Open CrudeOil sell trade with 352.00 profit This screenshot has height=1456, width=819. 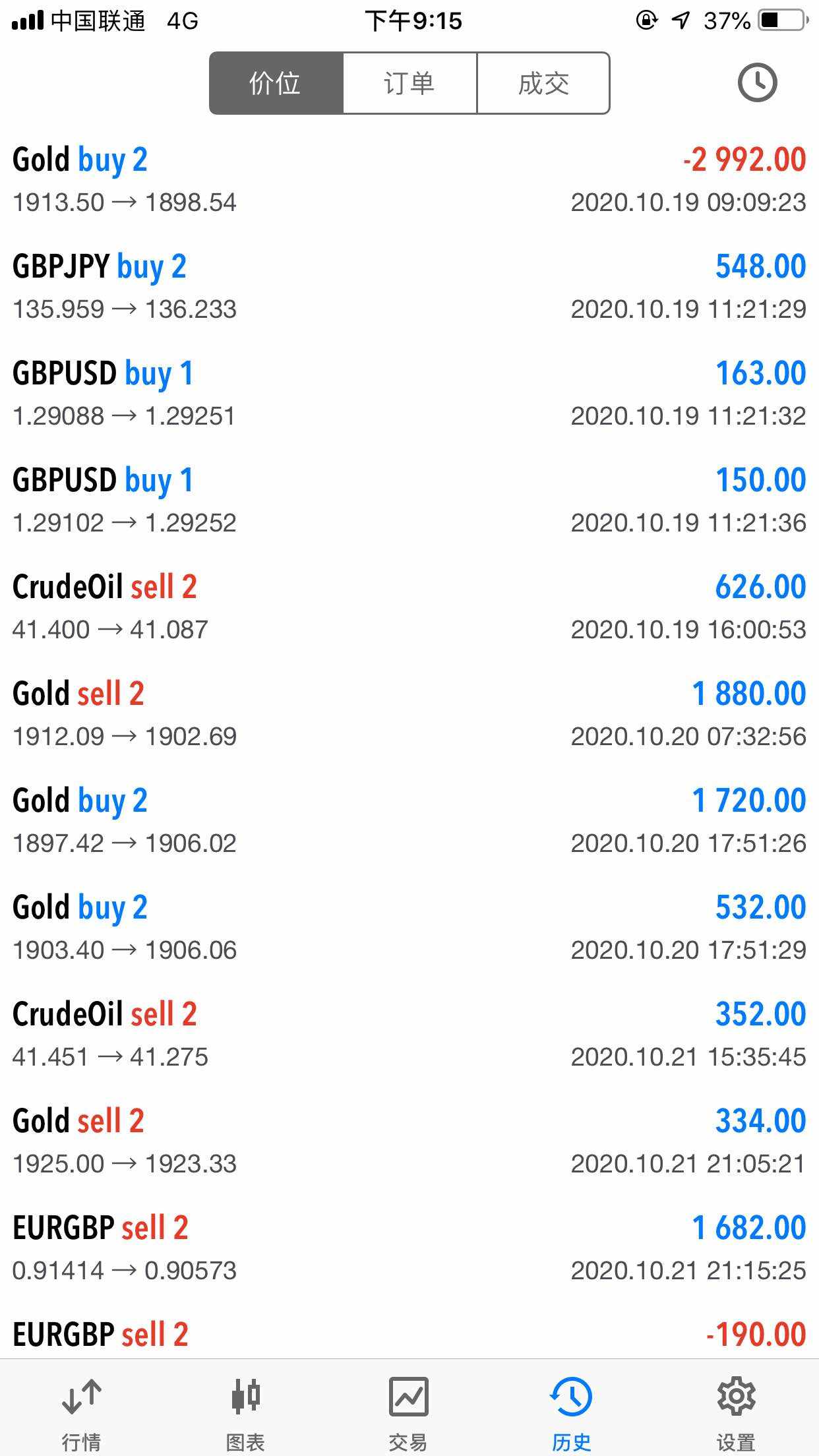pos(409,1035)
